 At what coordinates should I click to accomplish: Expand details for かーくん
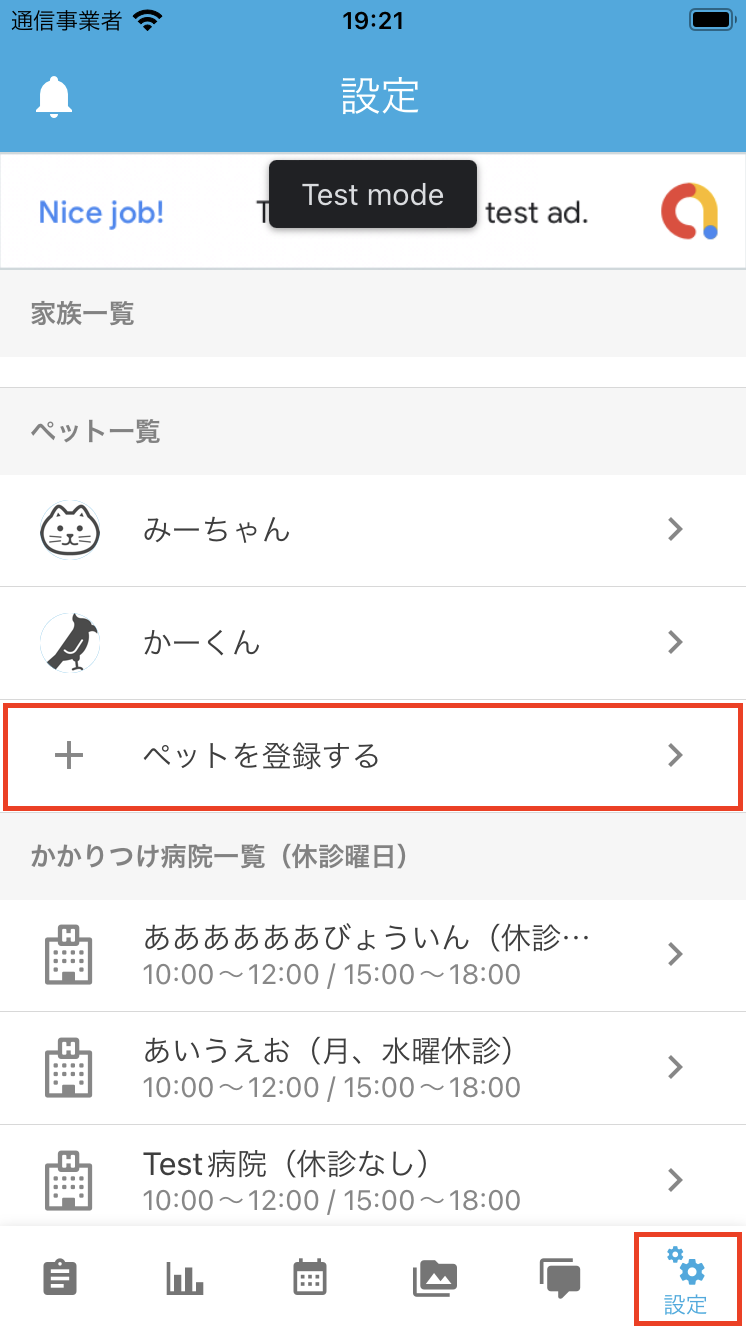[x=676, y=643]
